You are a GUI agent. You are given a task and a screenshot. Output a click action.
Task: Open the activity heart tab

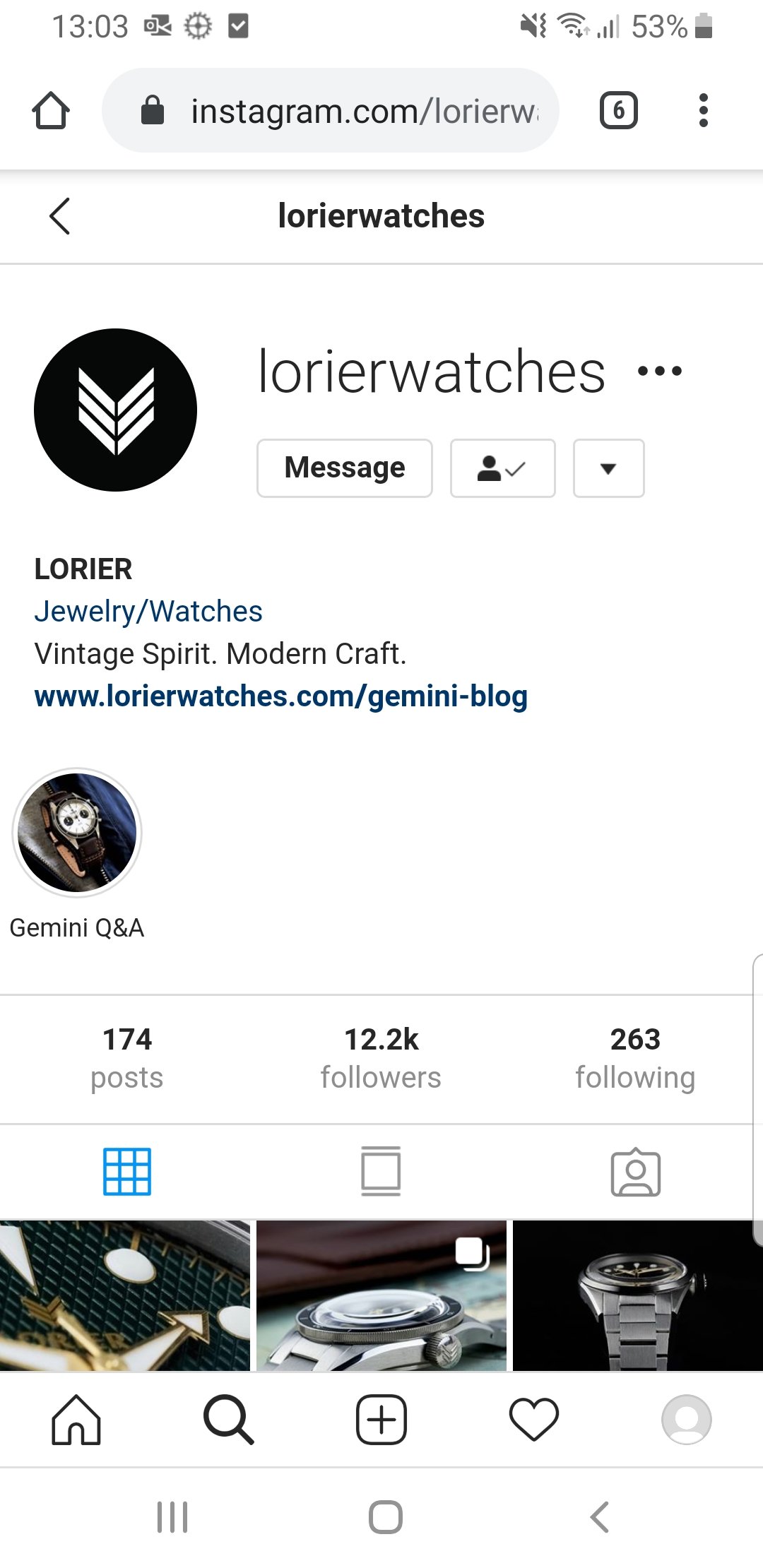(534, 1420)
